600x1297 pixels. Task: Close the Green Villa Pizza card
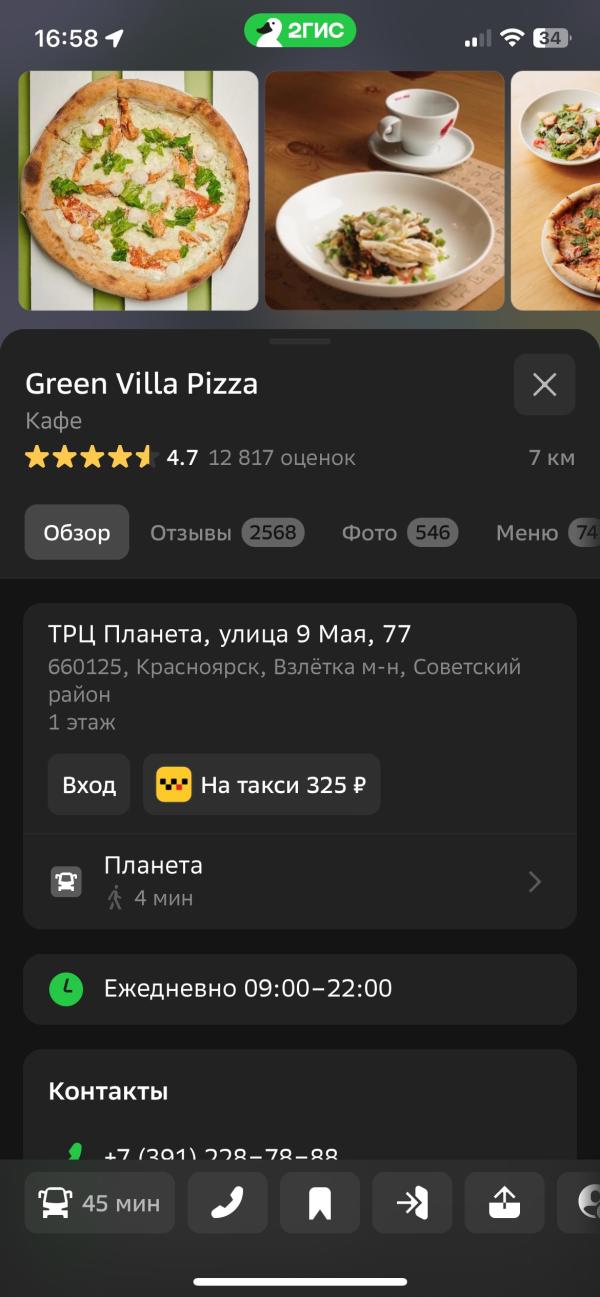[544, 385]
